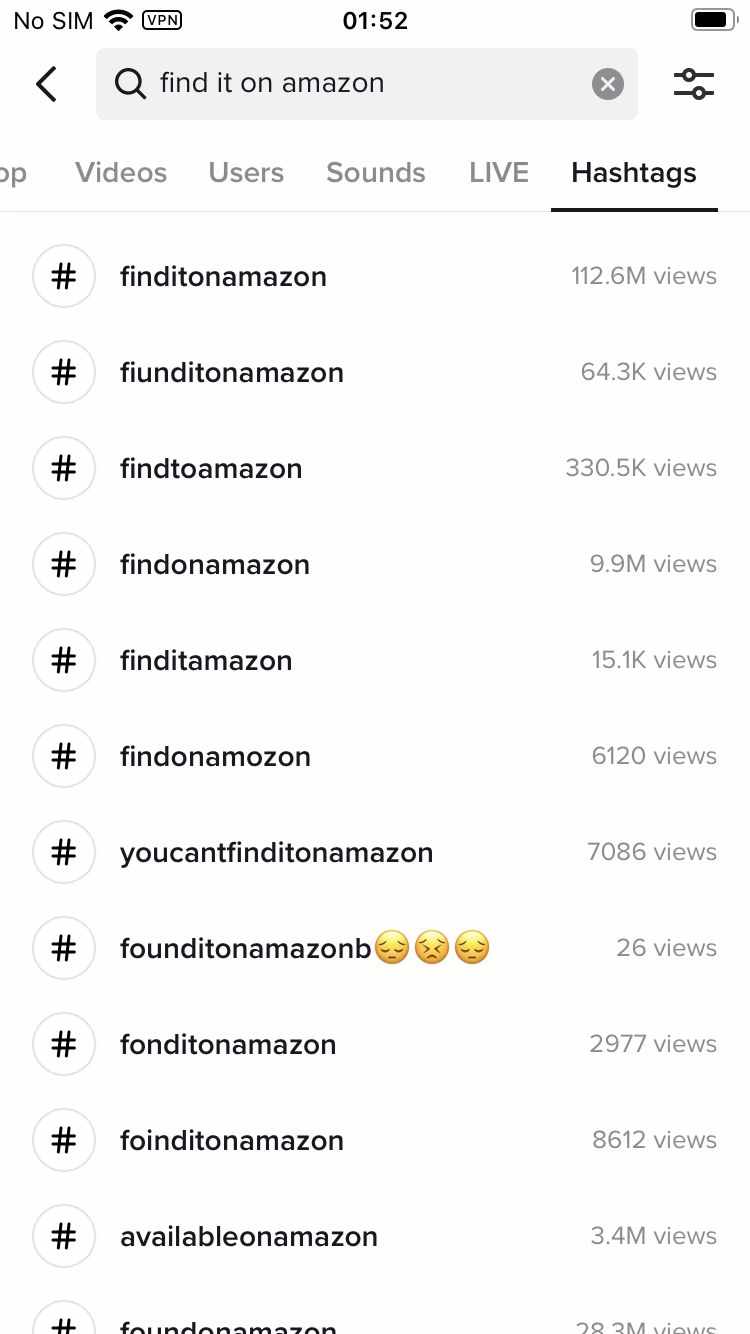Open hashtag availableonamazon

pos(375,1236)
